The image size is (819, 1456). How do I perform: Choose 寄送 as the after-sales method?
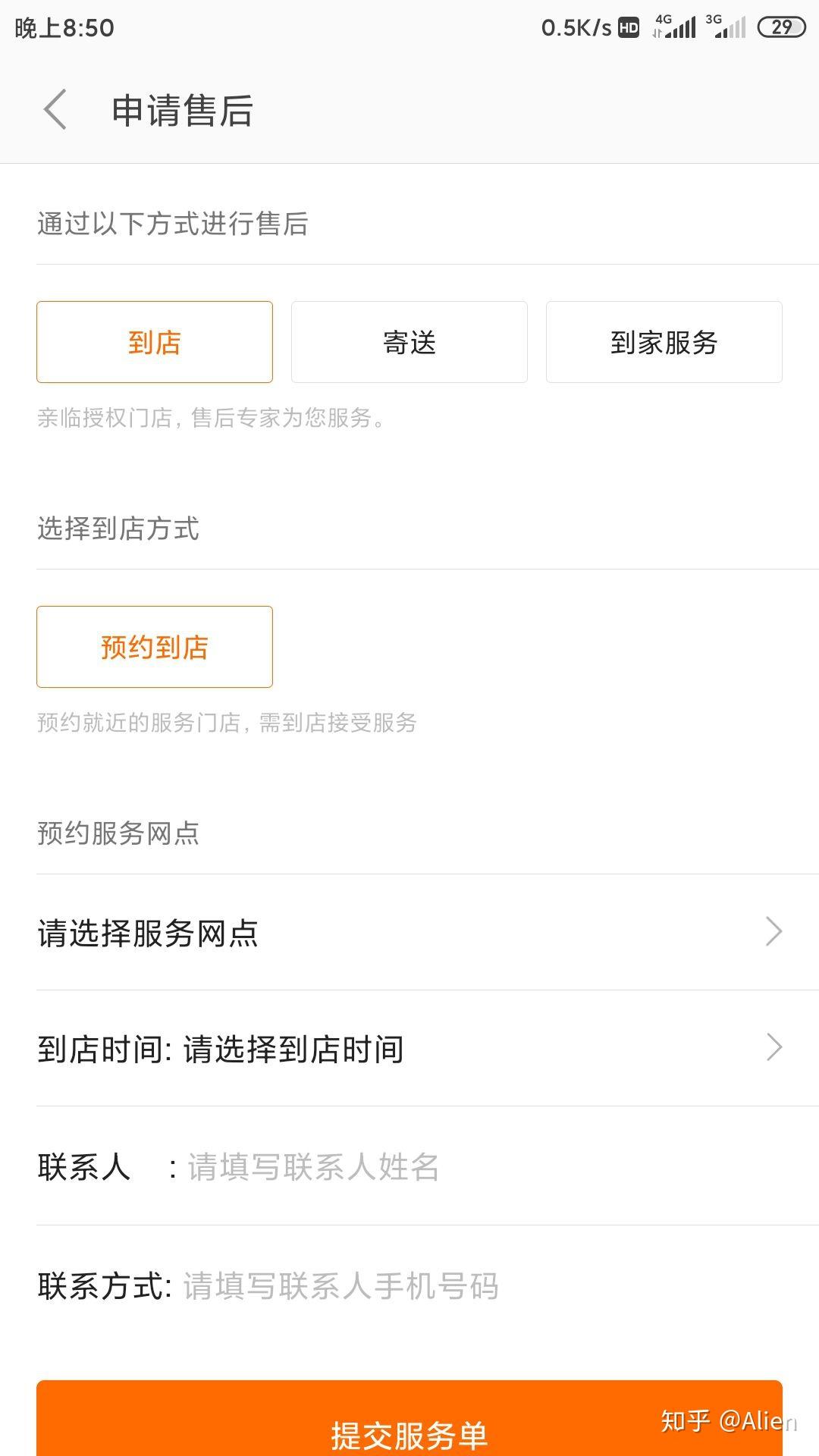(x=409, y=342)
